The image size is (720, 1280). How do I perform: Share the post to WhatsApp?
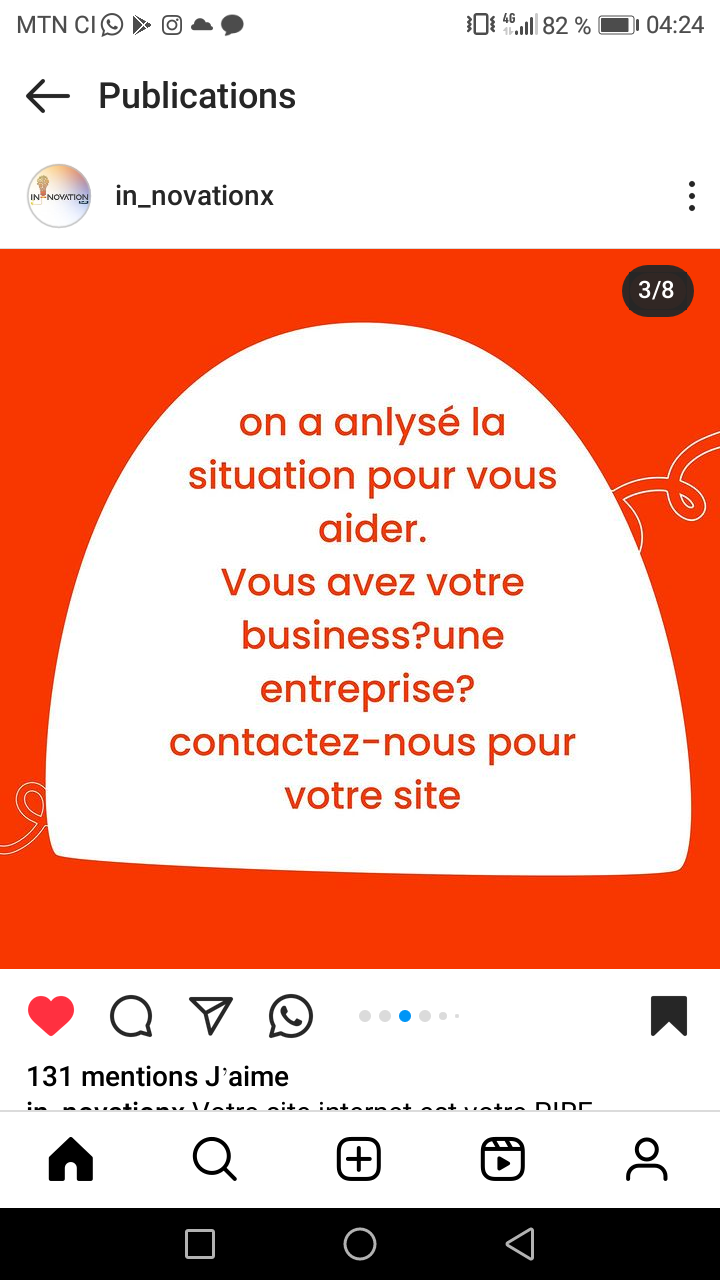point(291,1016)
